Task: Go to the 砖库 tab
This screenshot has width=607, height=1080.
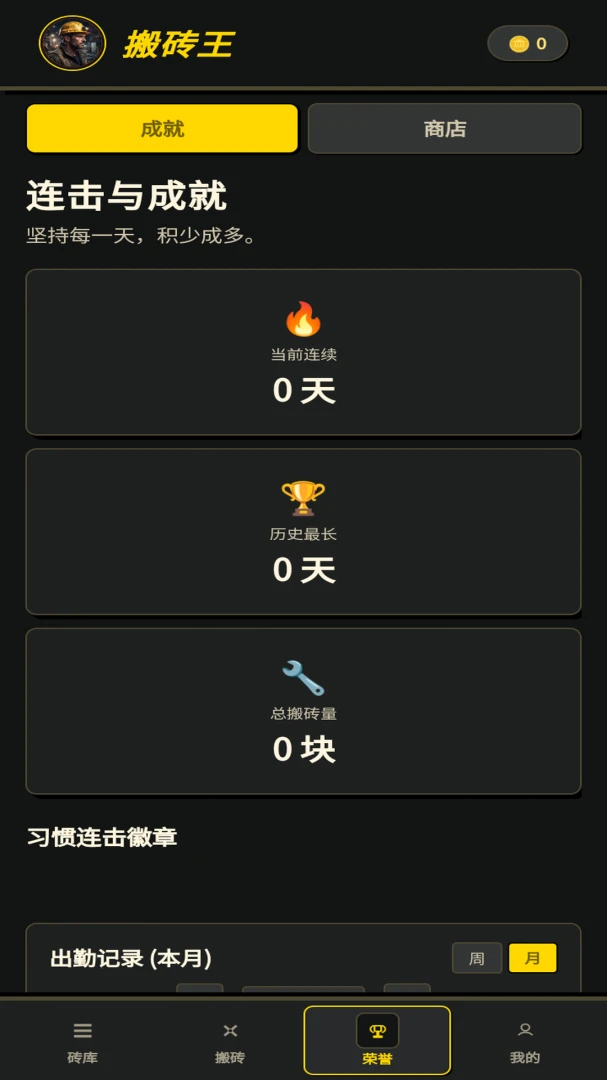Action: [x=83, y=1043]
